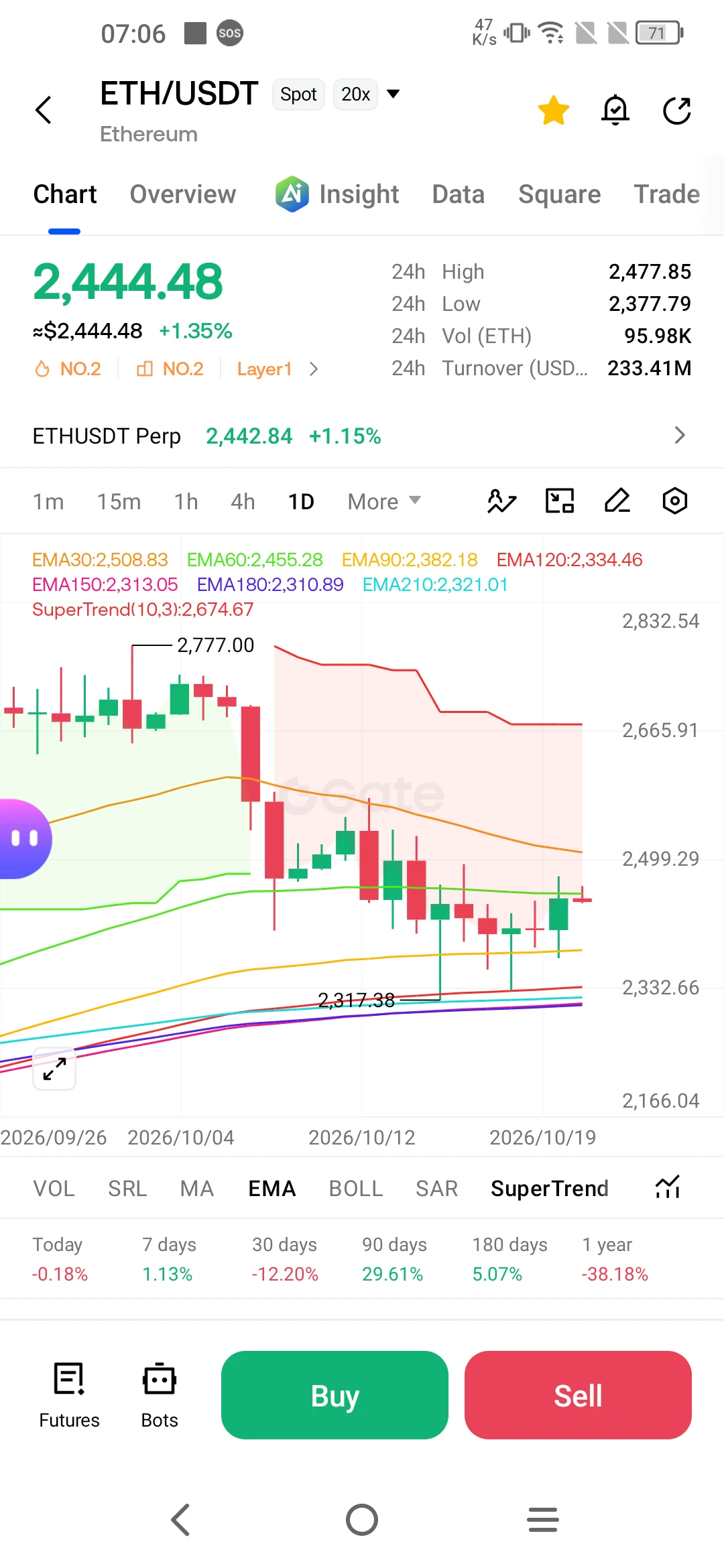This screenshot has height=1568, width=724.
Task: Open the trading pair dropdown arrow
Action: [x=394, y=94]
